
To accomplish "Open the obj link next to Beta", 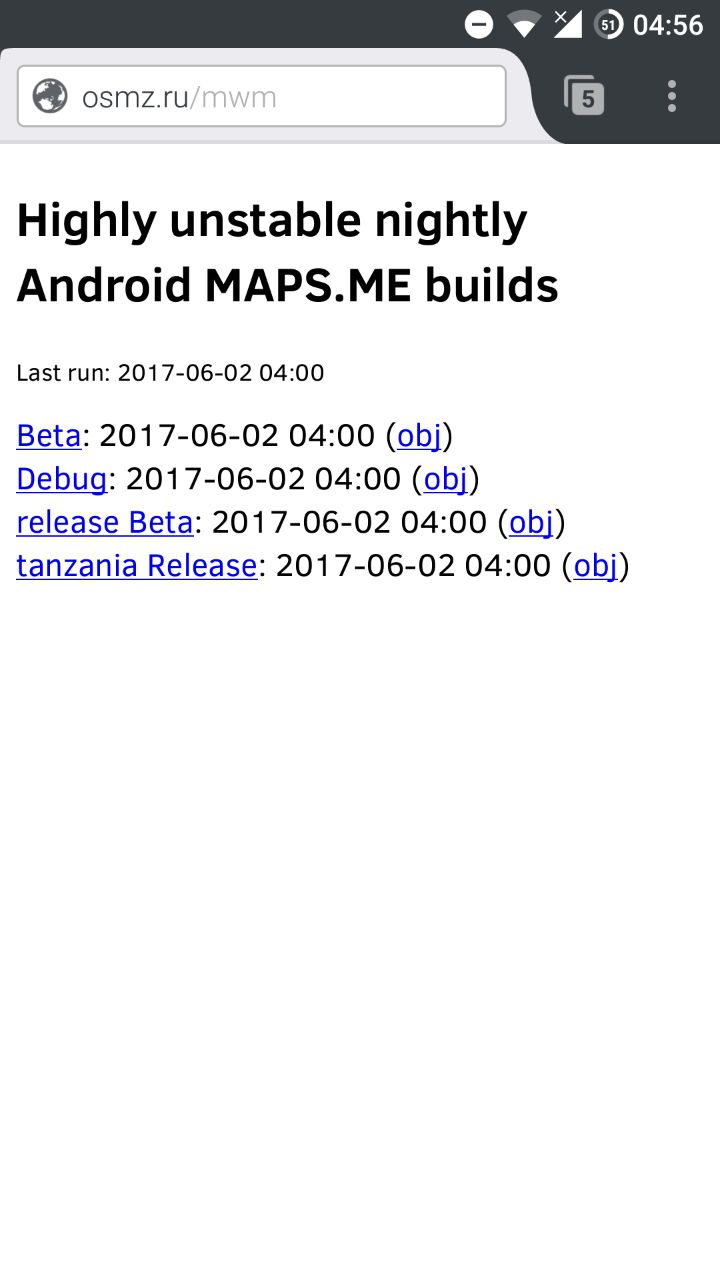I will 420,437.
